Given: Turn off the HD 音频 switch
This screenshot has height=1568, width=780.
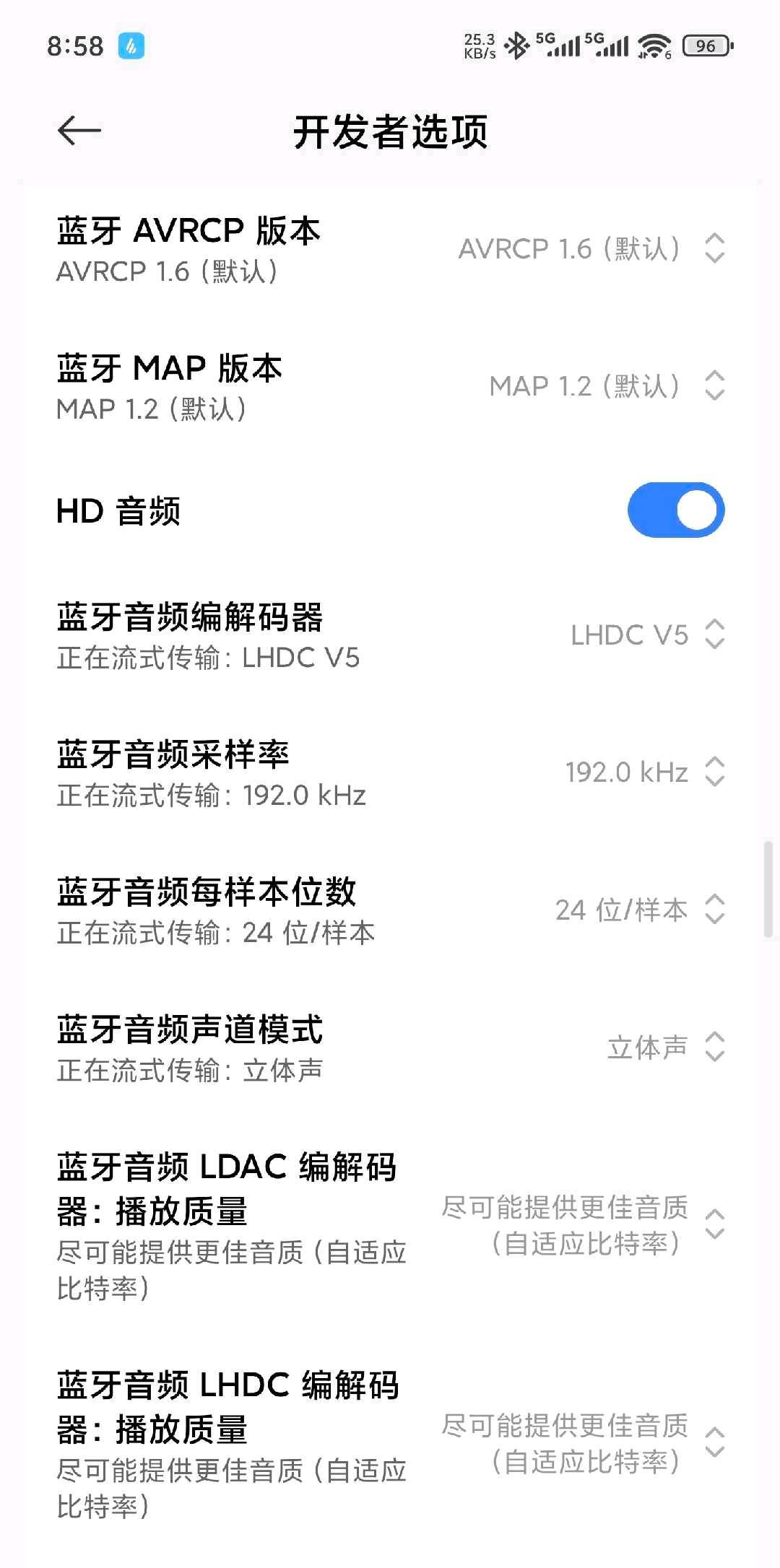Looking at the screenshot, I should coord(675,510).
